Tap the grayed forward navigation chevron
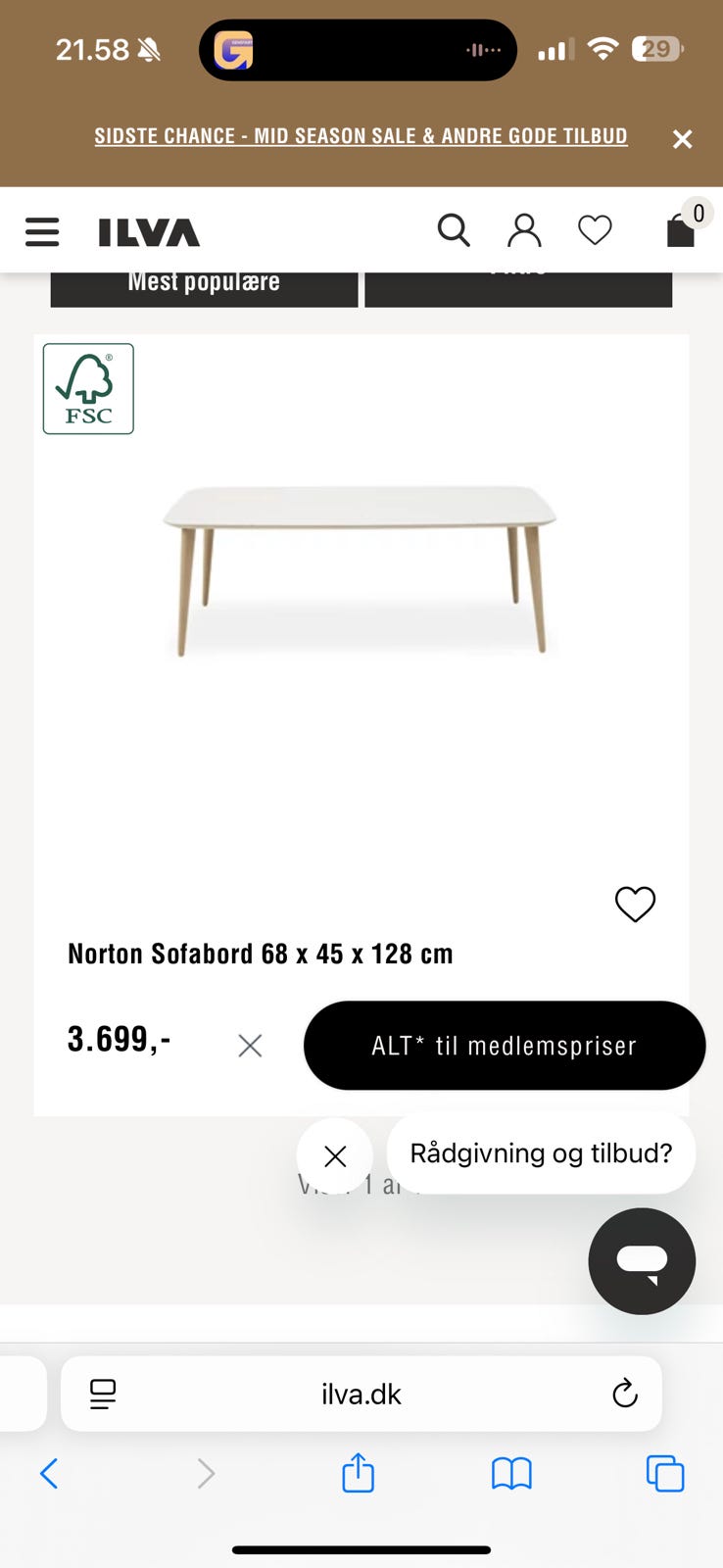 pos(205,1473)
